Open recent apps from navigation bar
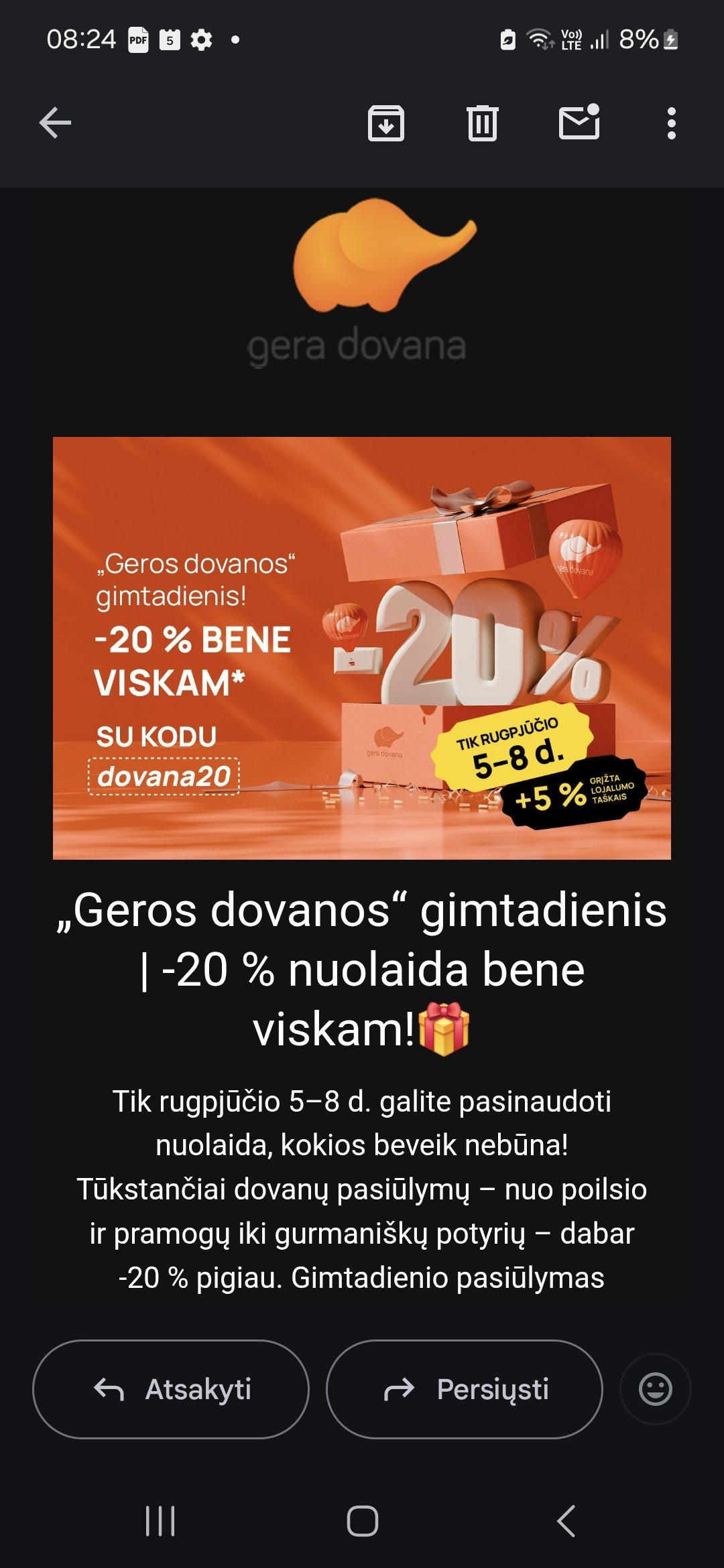Screen dimensions: 724x1568 coord(160,1521)
